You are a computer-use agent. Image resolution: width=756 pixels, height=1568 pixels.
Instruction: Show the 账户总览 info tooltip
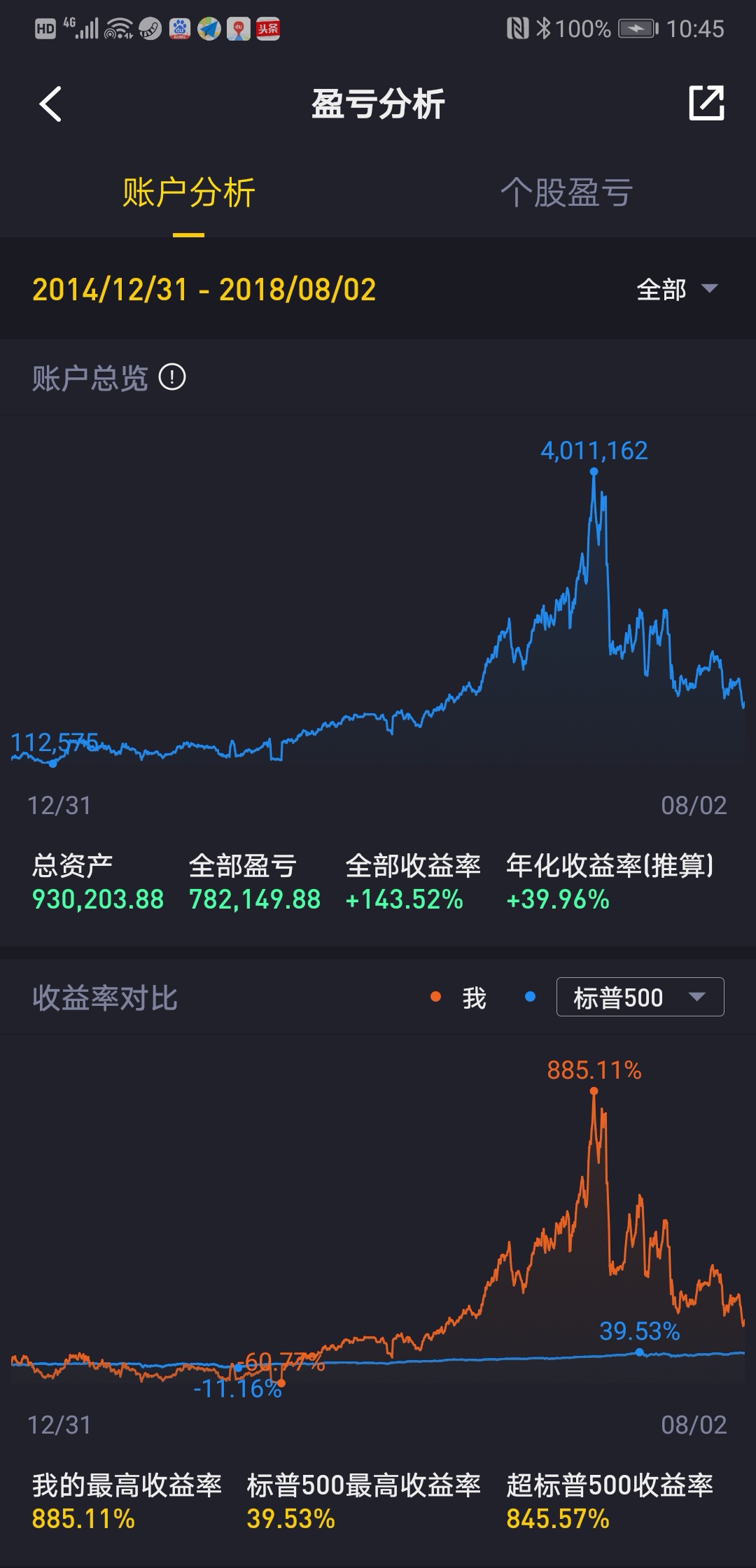[172, 377]
